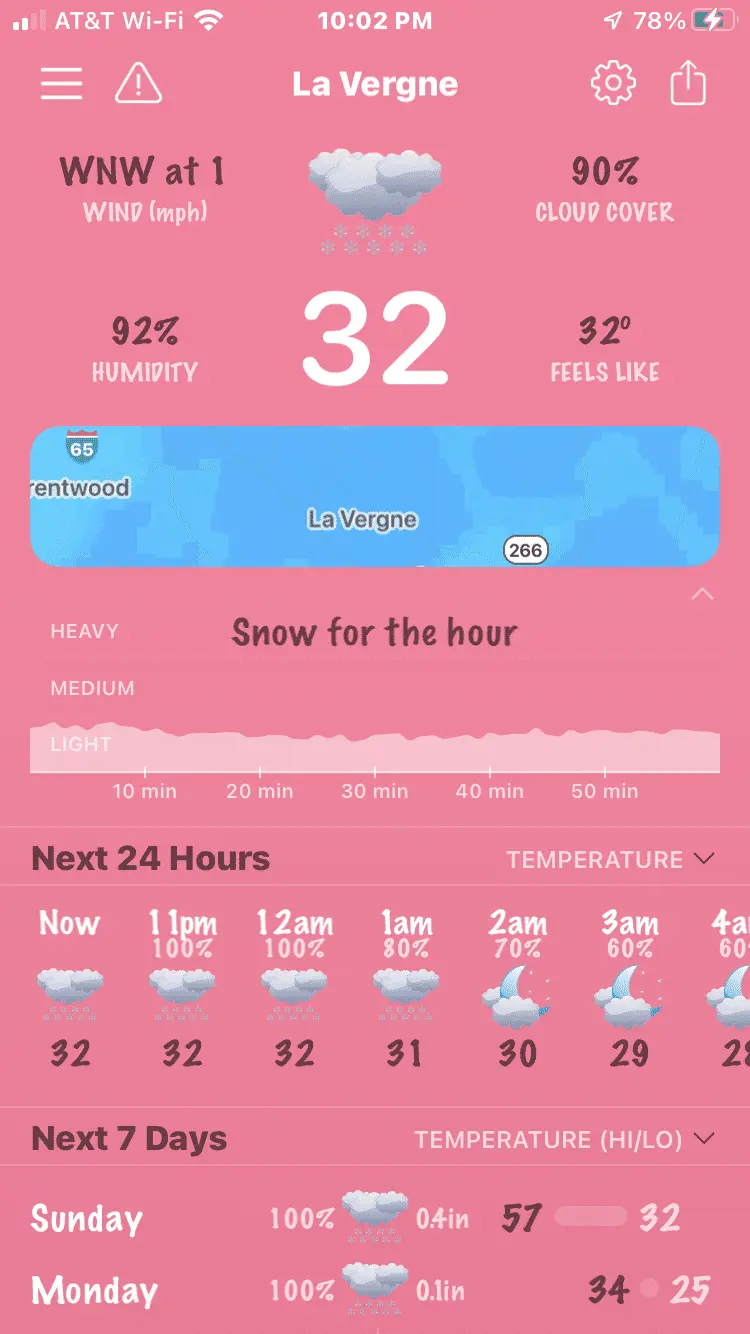Image resolution: width=750 pixels, height=1334 pixels.
Task: Open Monday's forecast details
Action: coord(375,1290)
